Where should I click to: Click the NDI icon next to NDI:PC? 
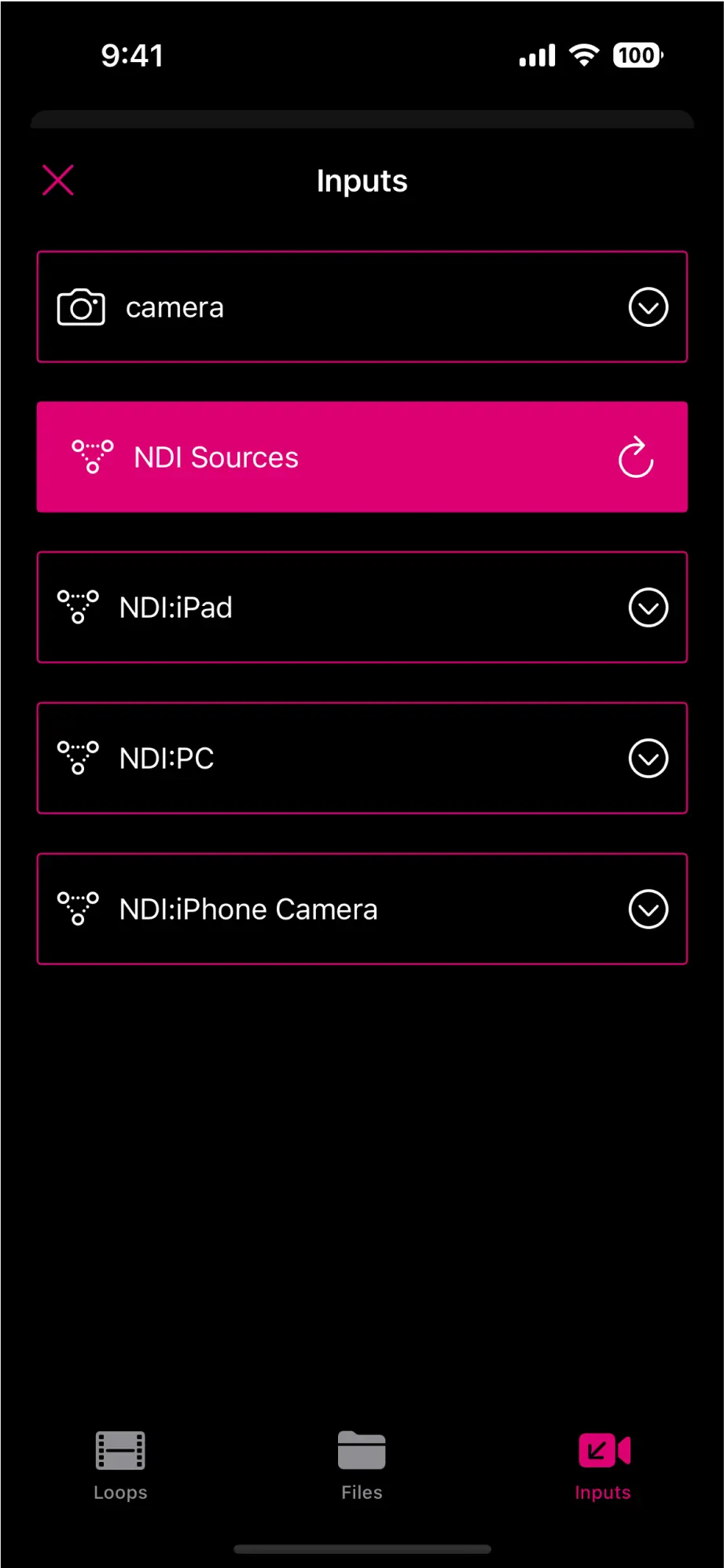(78, 758)
